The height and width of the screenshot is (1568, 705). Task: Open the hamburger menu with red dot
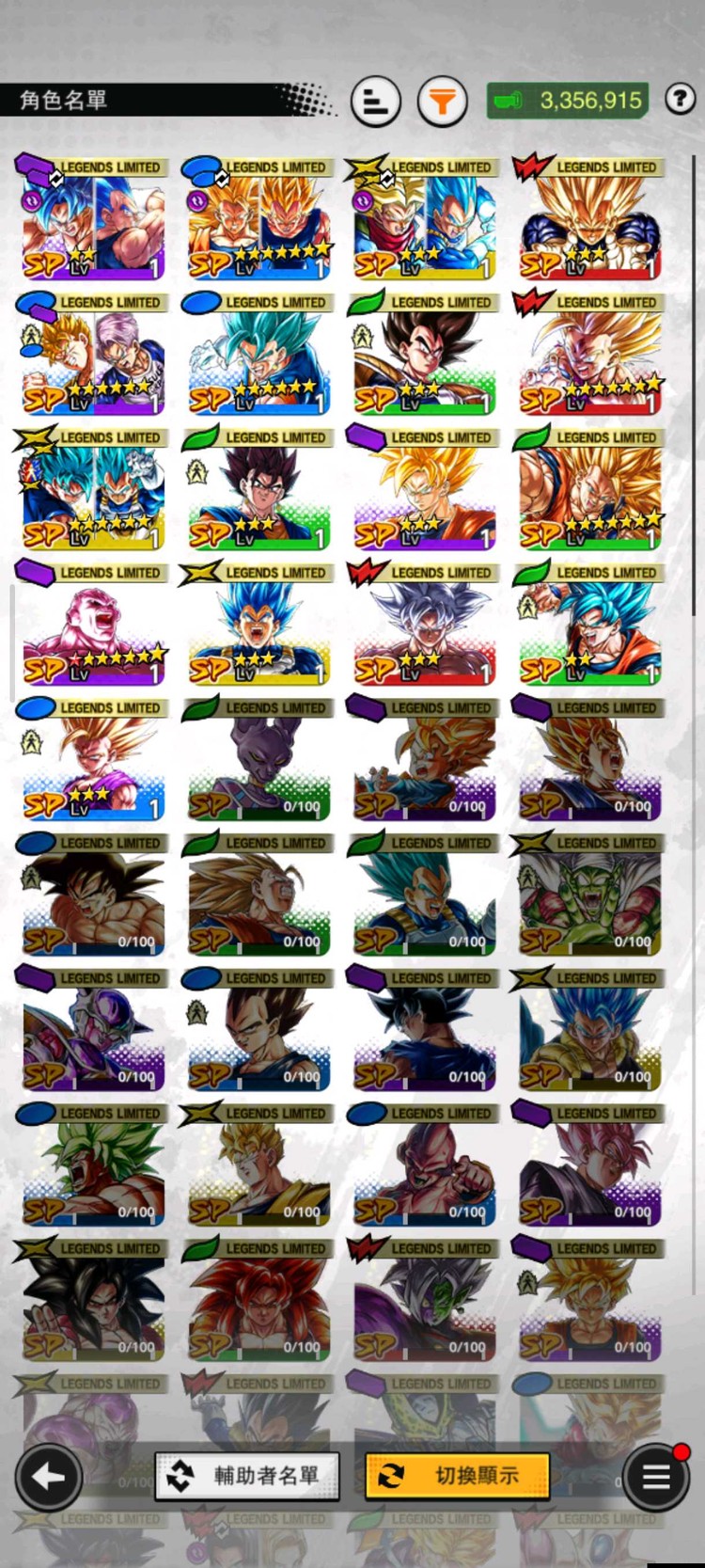click(656, 1477)
